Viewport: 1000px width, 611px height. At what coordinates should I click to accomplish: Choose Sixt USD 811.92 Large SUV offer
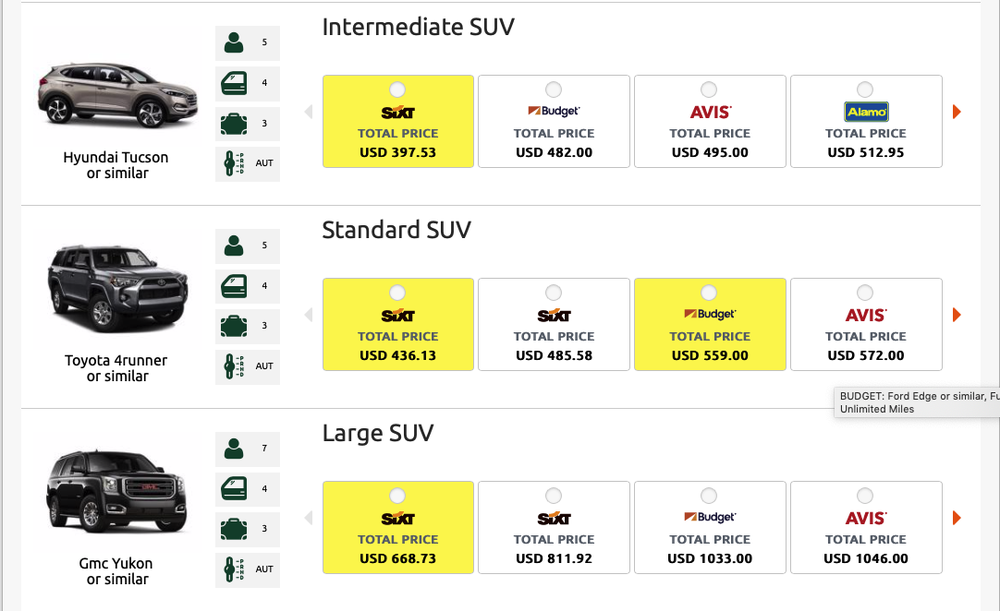pos(554,495)
